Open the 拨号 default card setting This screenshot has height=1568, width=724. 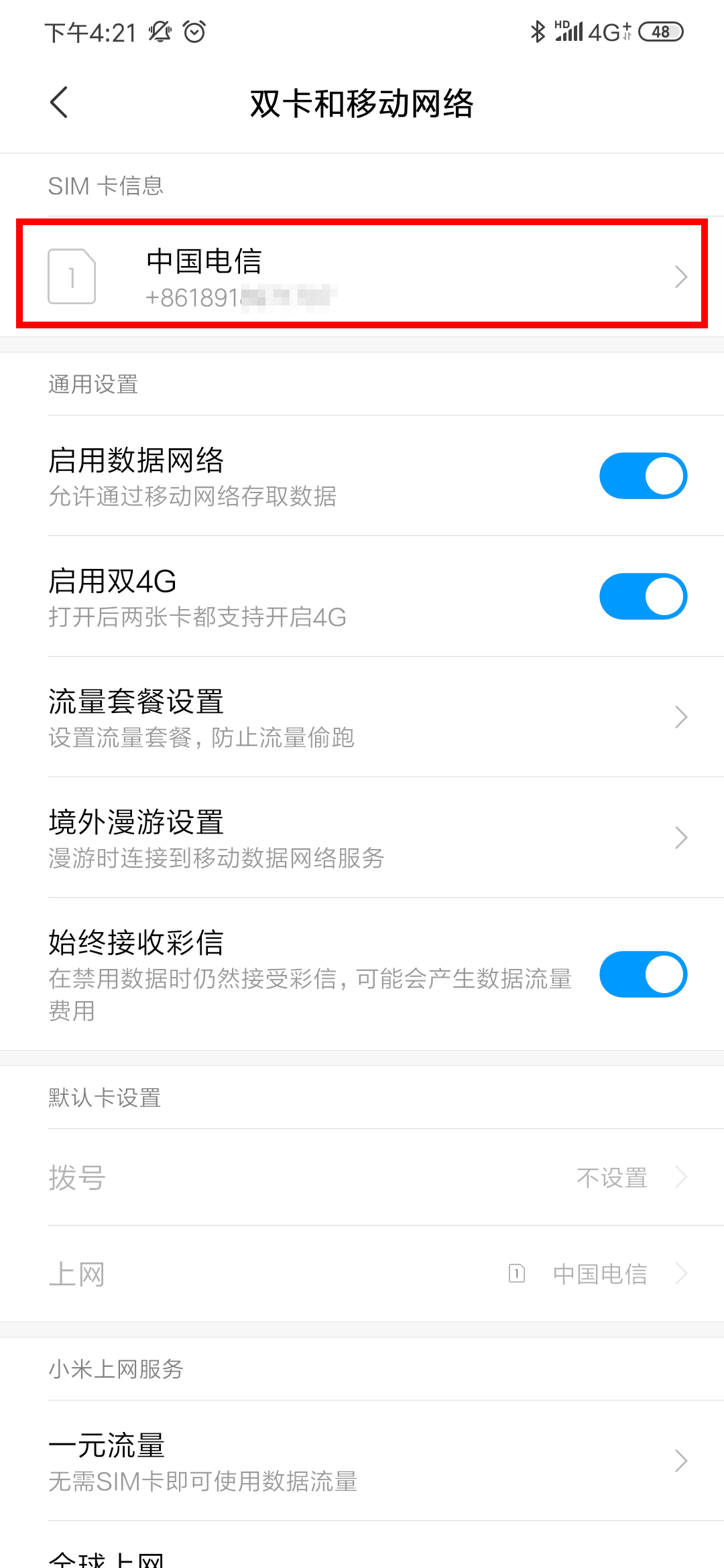[362, 1177]
